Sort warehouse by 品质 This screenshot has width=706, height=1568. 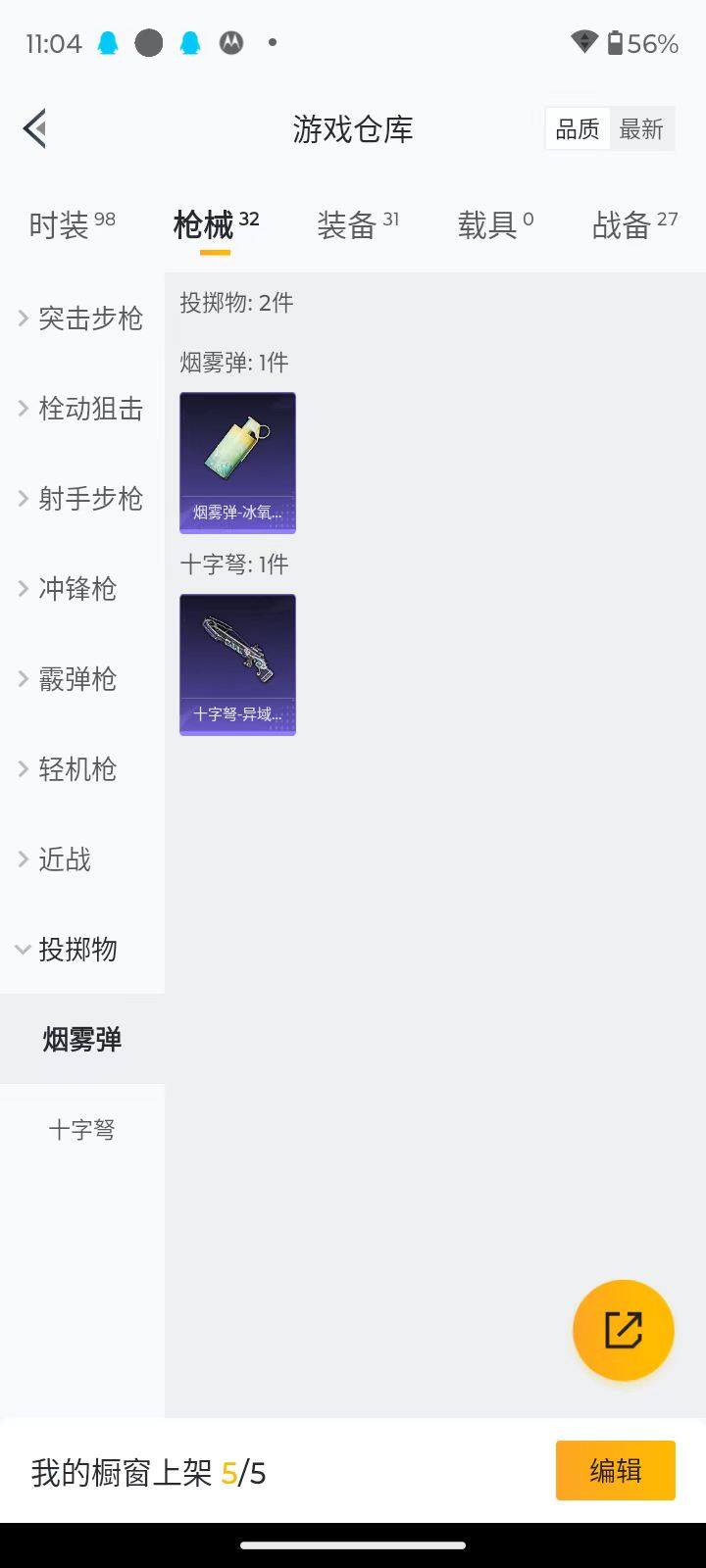point(578,129)
